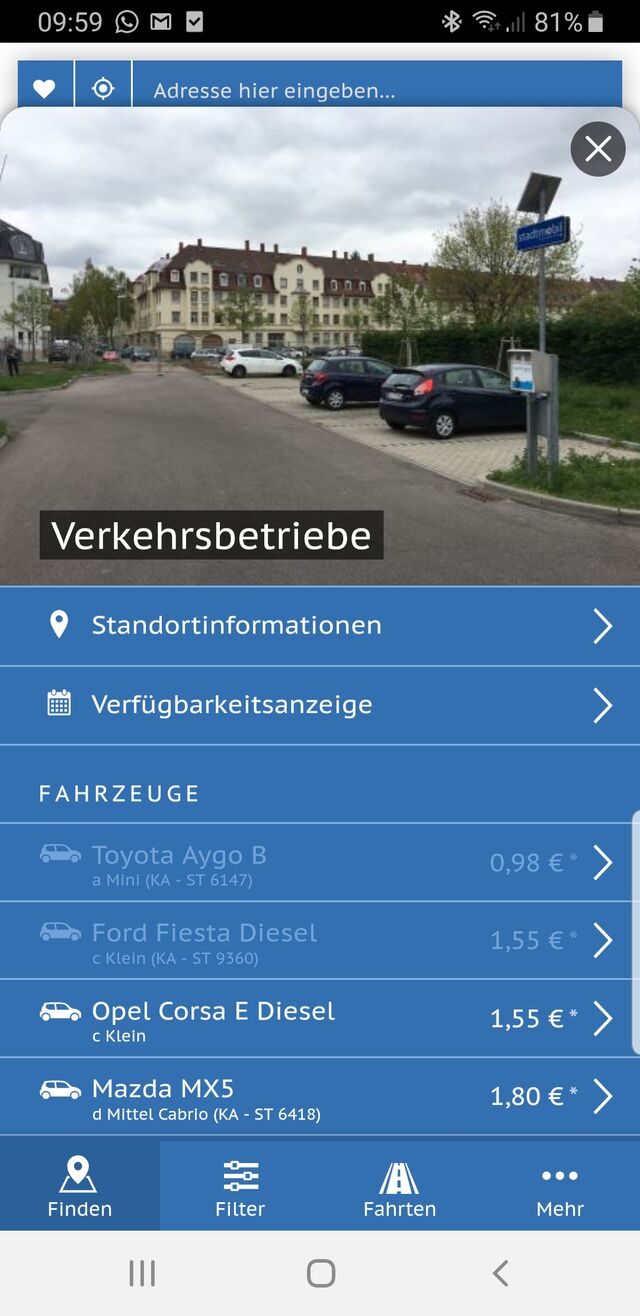Switch to the Finden tab
Image resolution: width=640 pixels, height=1316 pixels.
80,1187
